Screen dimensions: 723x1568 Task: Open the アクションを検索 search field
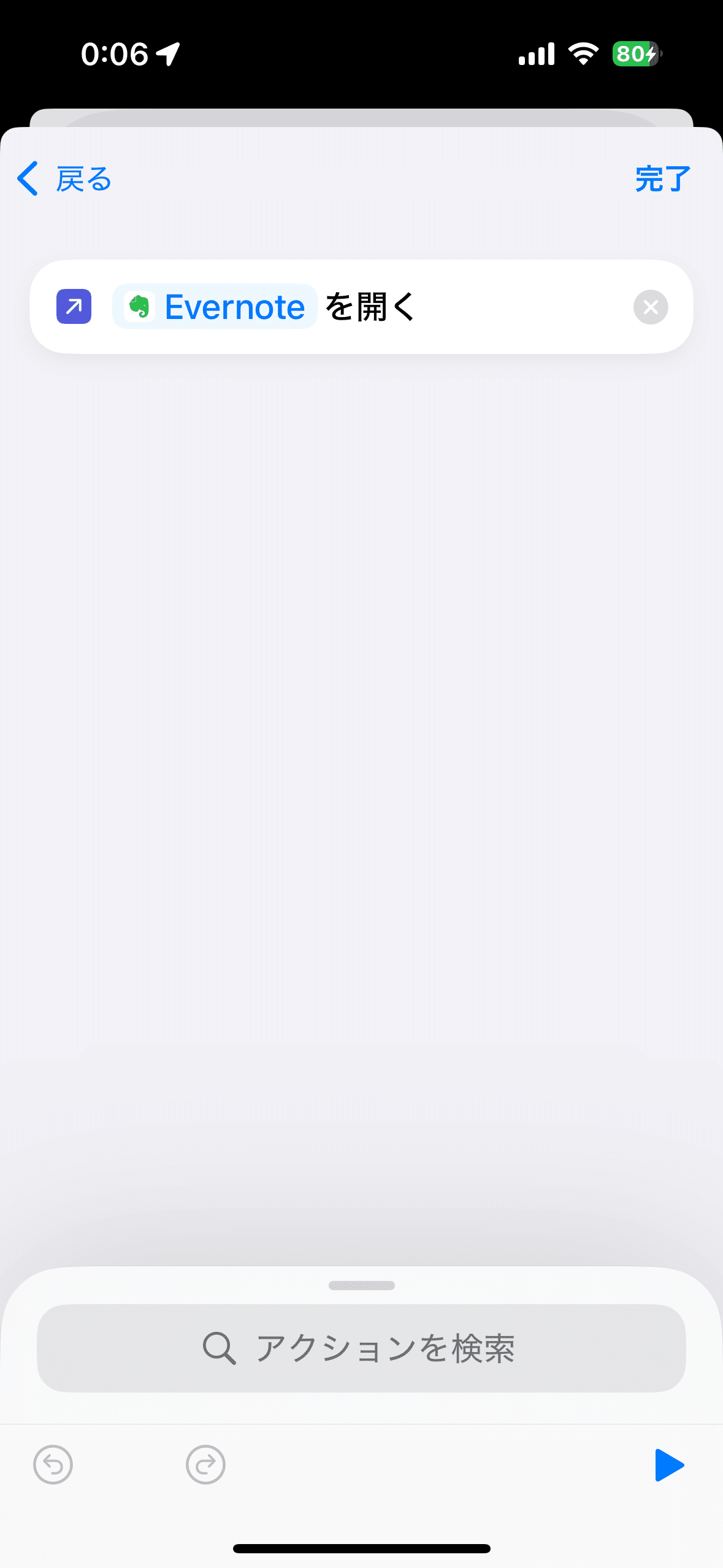pyautogui.click(x=361, y=1348)
